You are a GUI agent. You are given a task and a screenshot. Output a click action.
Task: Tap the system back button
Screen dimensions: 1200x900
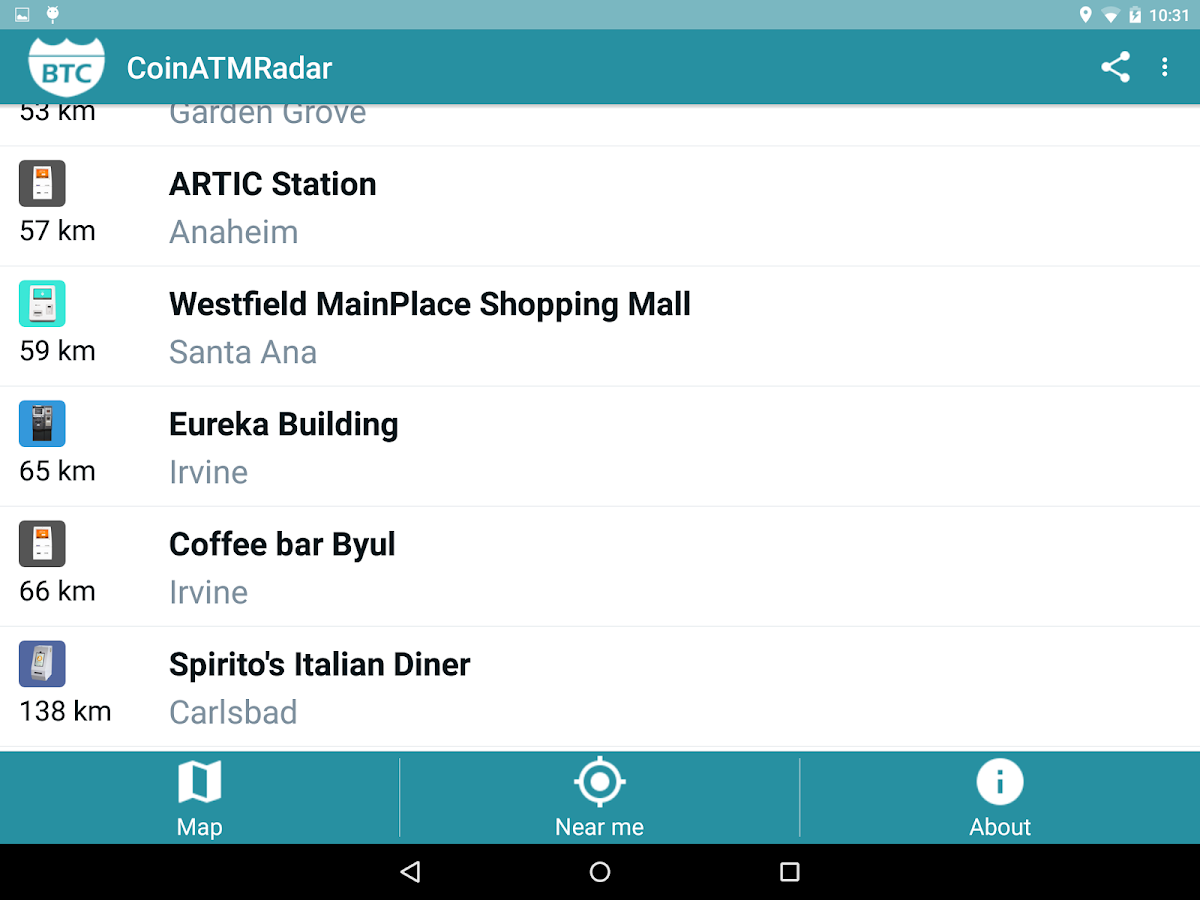410,872
